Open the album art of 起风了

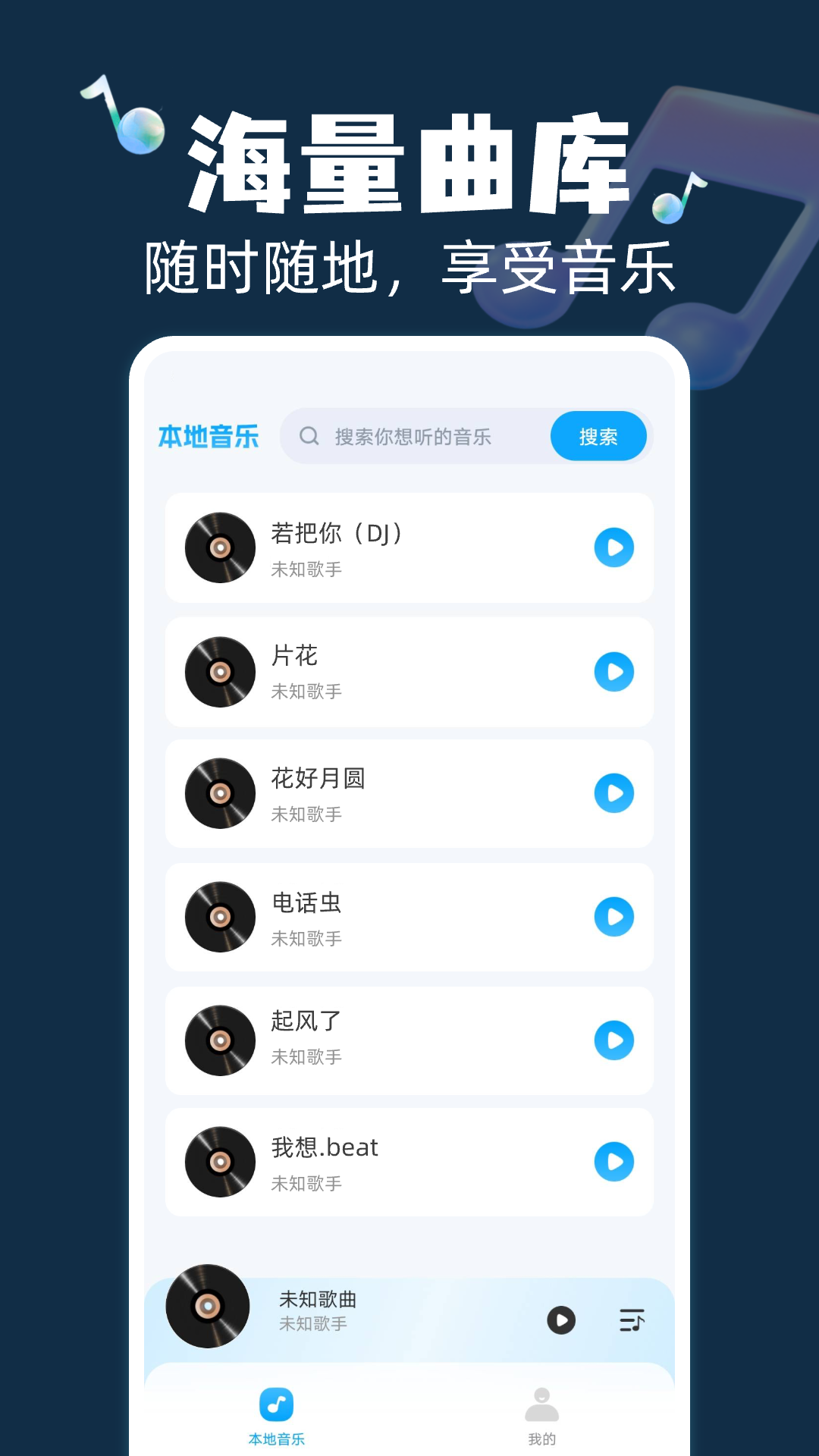pyautogui.click(x=219, y=1040)
